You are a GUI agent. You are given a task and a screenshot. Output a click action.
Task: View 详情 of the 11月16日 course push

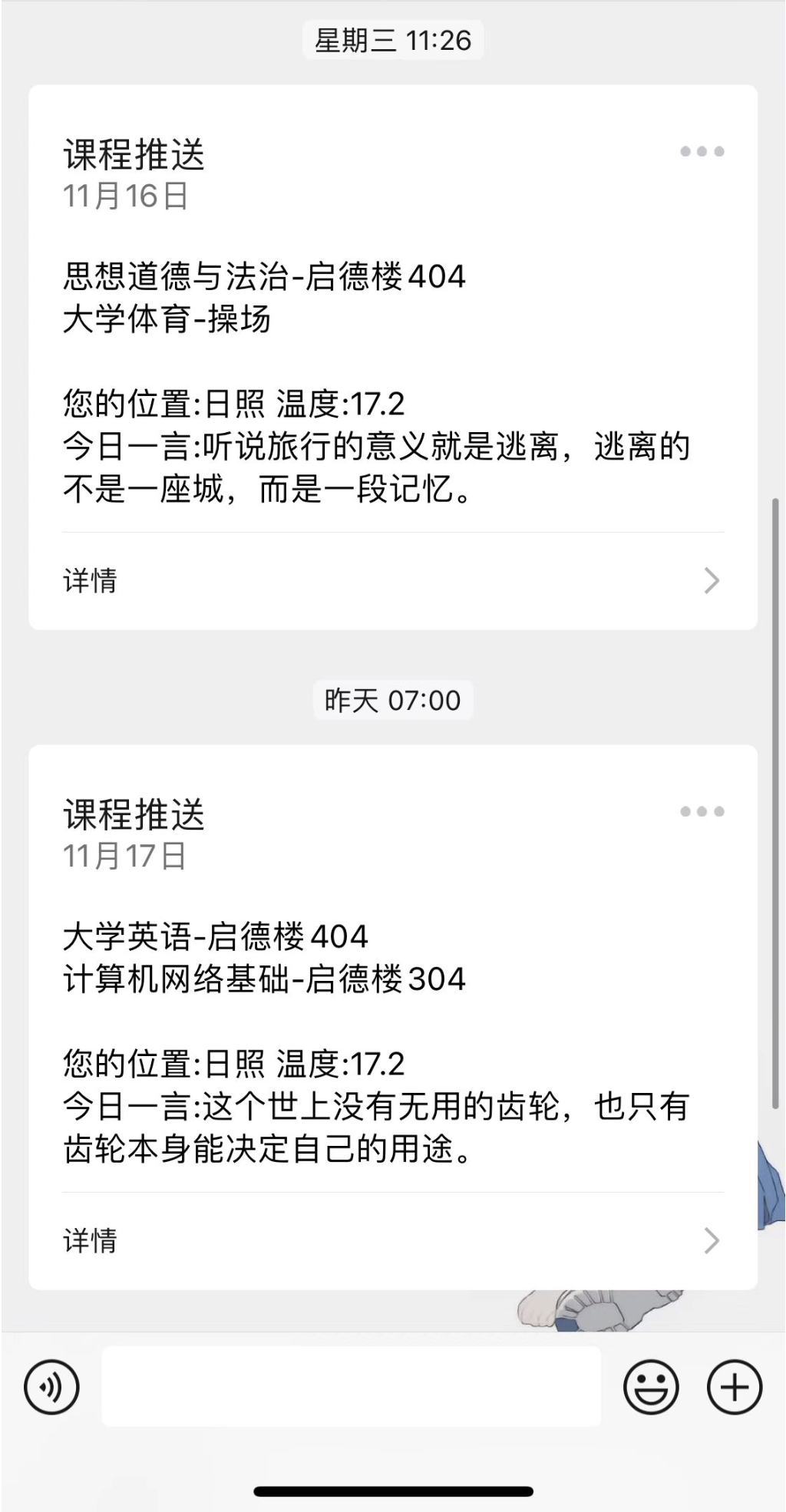tap(392, 581)
